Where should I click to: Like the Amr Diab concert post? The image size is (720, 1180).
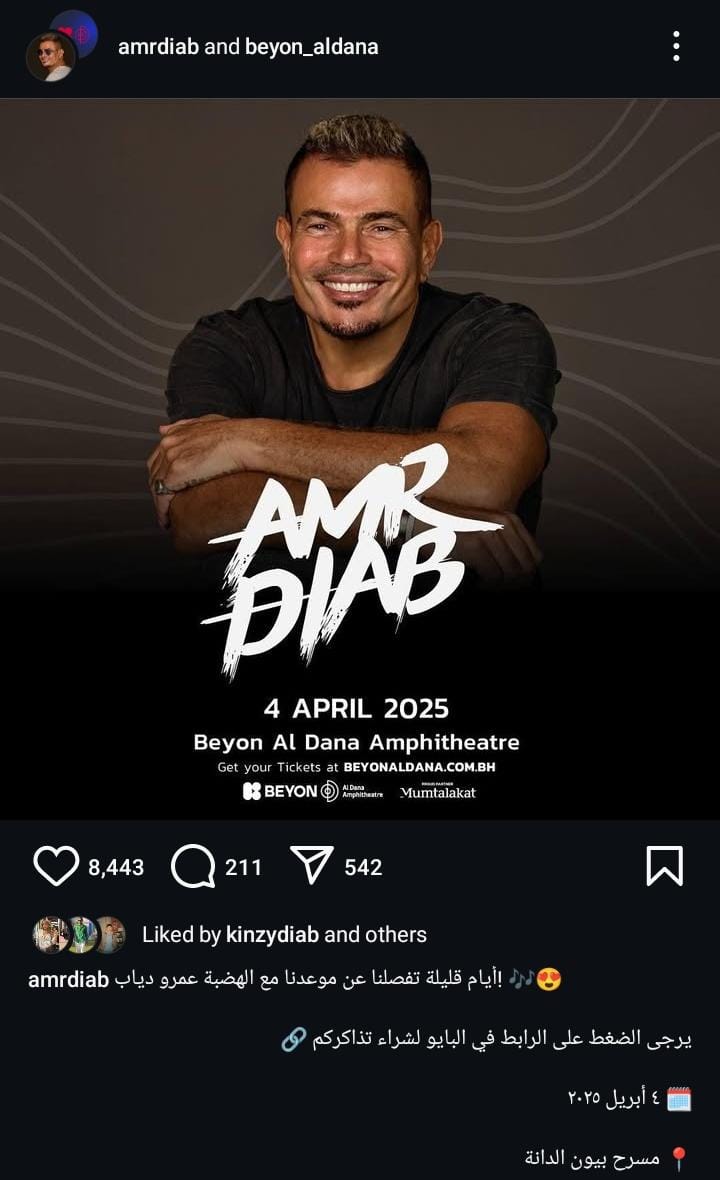coord(56,866)
